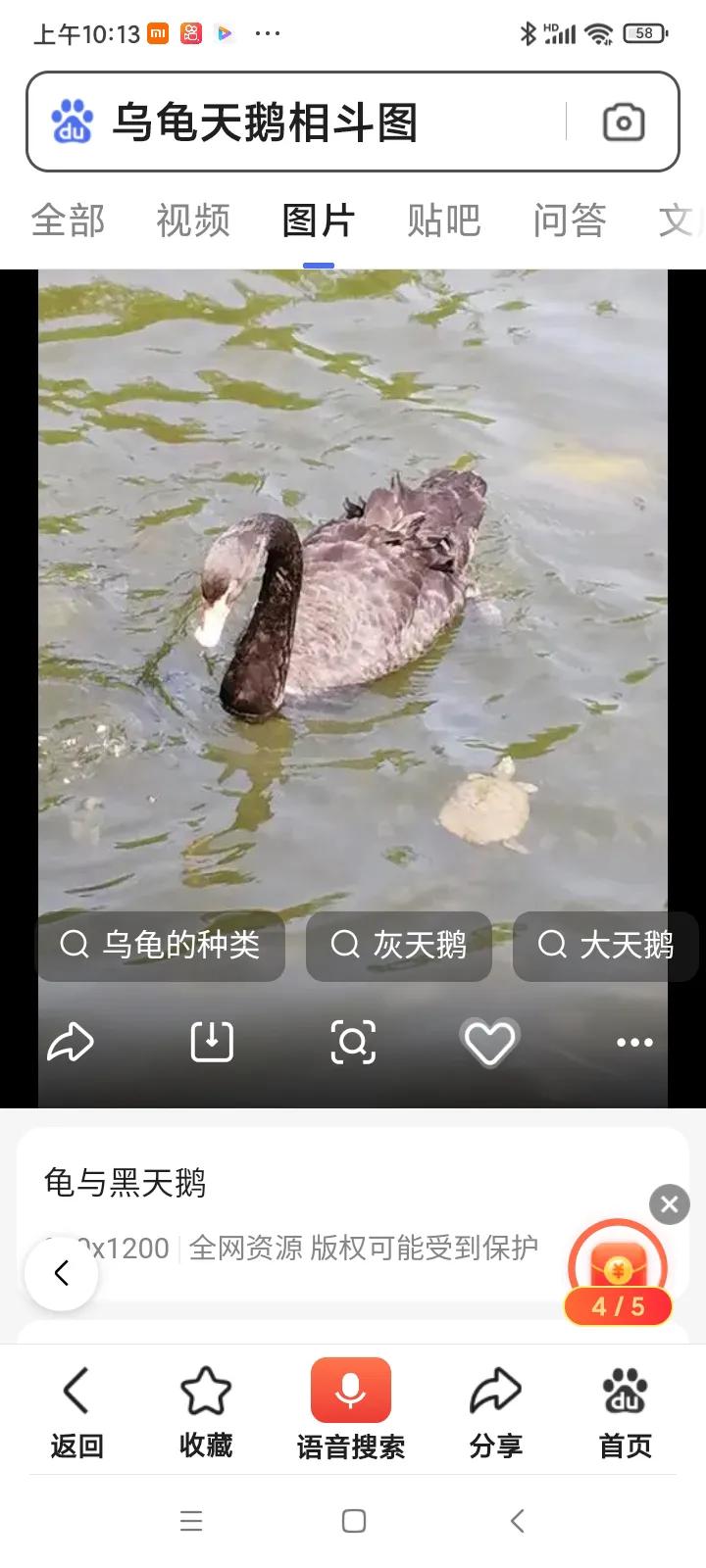
Task: Like the picture with the heart
Action: tap(489, 1042)
